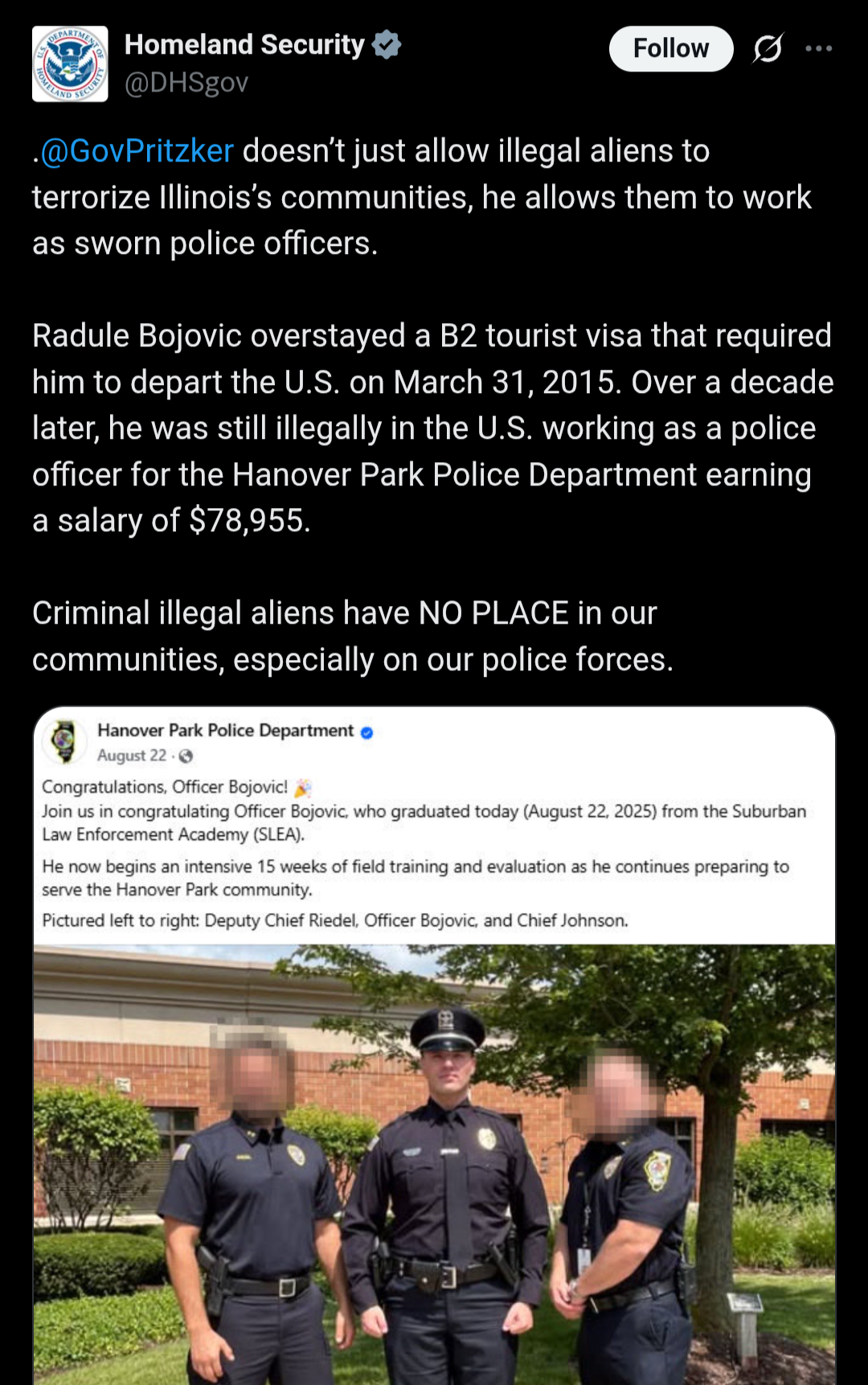Open the post's three-dot overflow menu

[x=818, y=49]
